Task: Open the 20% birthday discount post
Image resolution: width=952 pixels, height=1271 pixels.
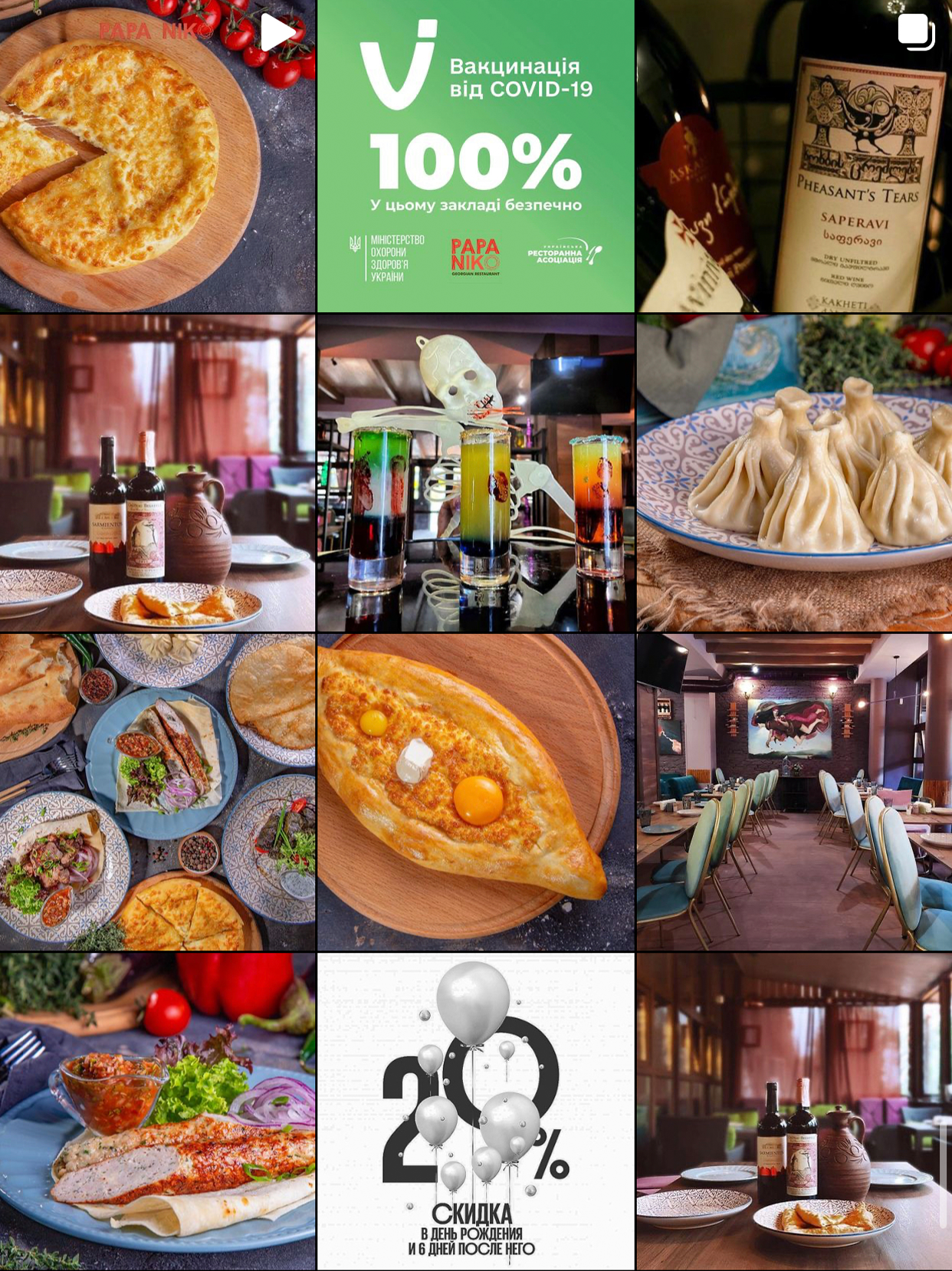Action: pyautogui.click(x=475, y=1112)
